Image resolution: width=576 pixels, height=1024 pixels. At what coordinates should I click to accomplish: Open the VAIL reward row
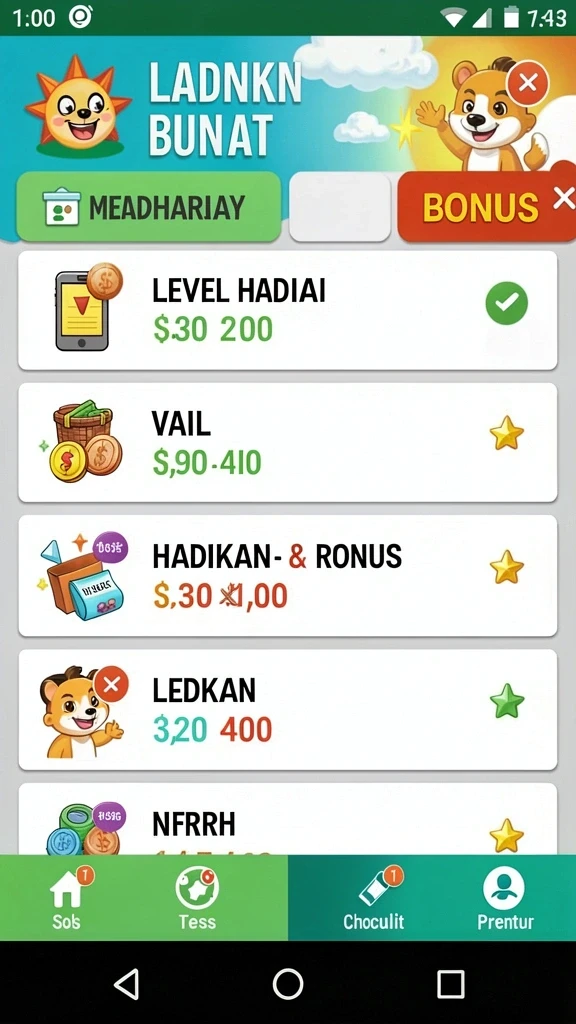tap(287, 442)
